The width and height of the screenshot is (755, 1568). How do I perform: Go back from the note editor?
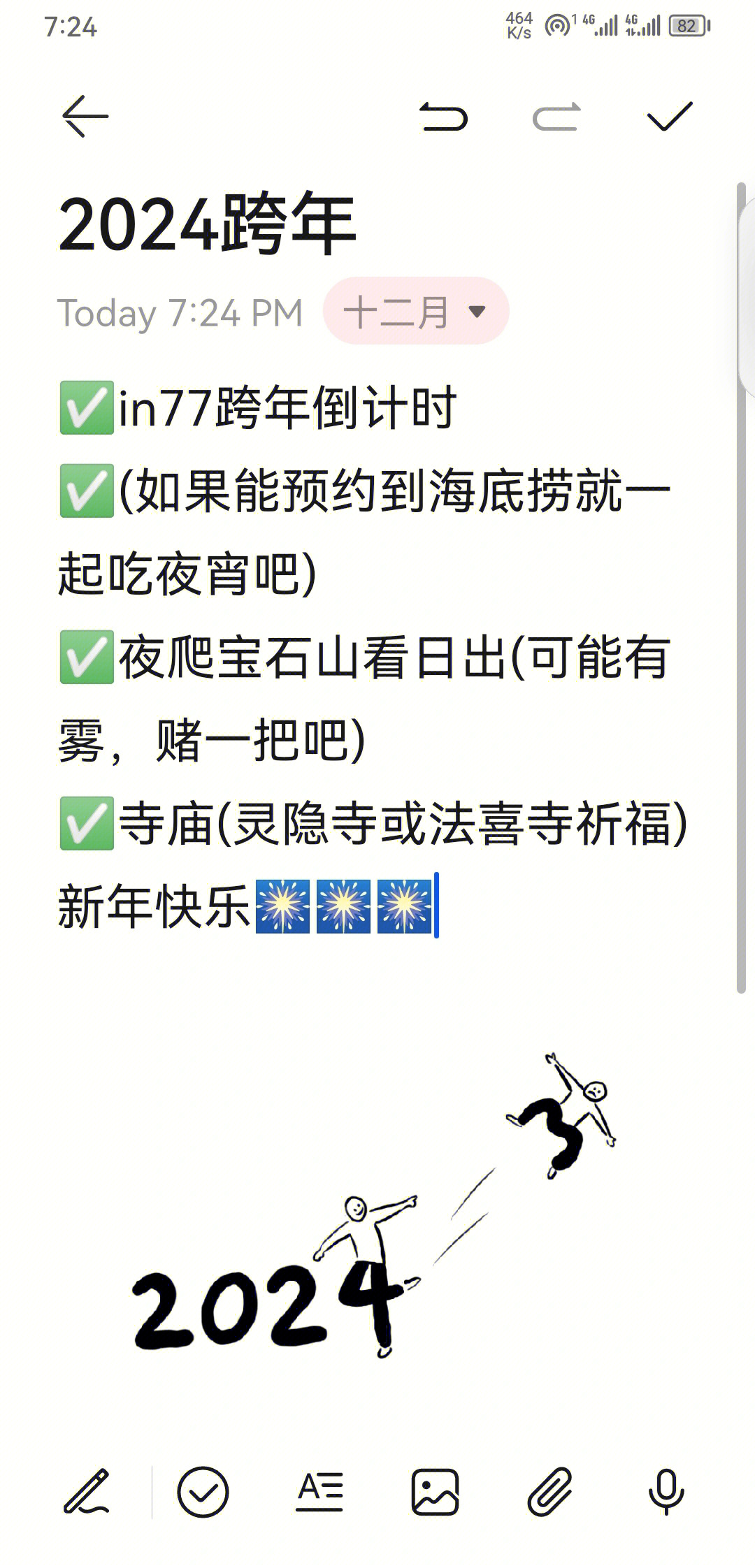(x=85, y=116)
